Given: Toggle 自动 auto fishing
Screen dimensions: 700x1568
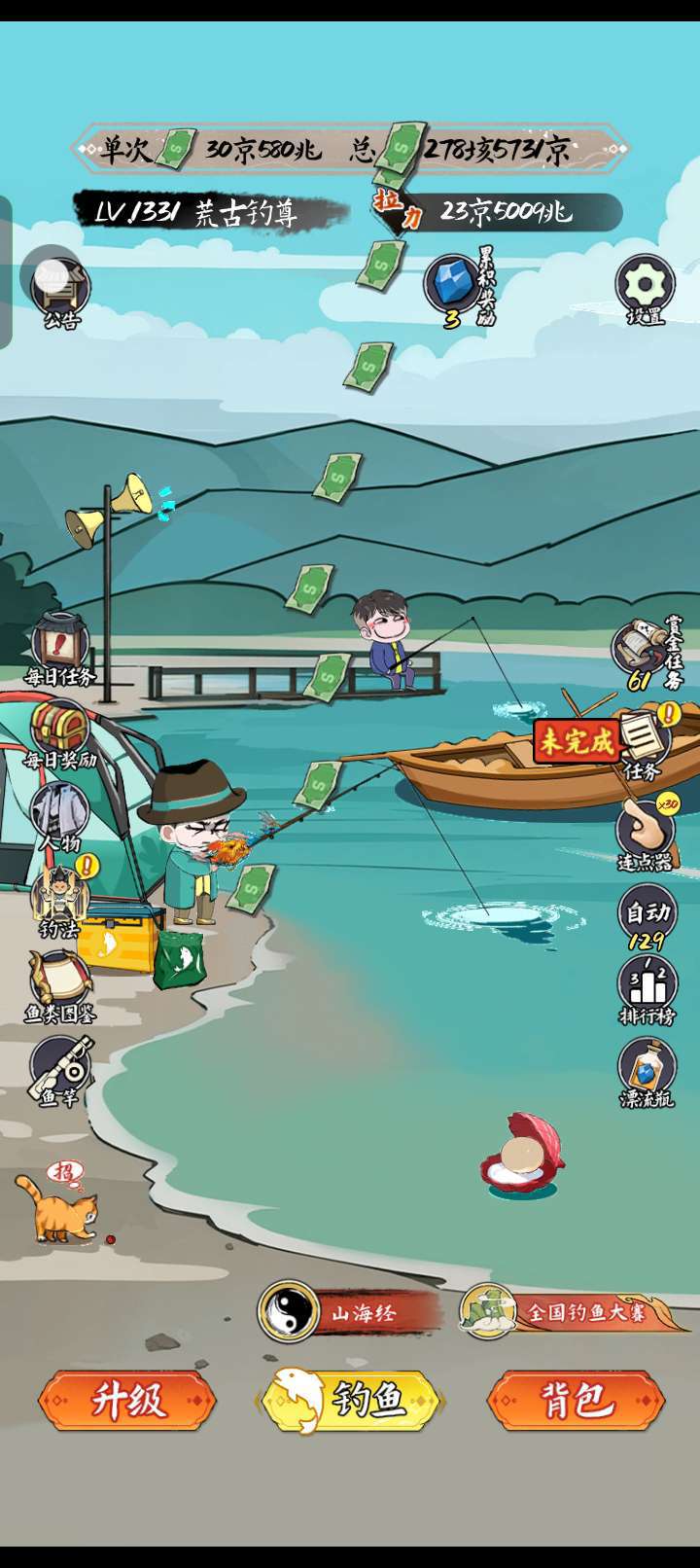Looking at the screenshot, I should (x=647, y=919).
